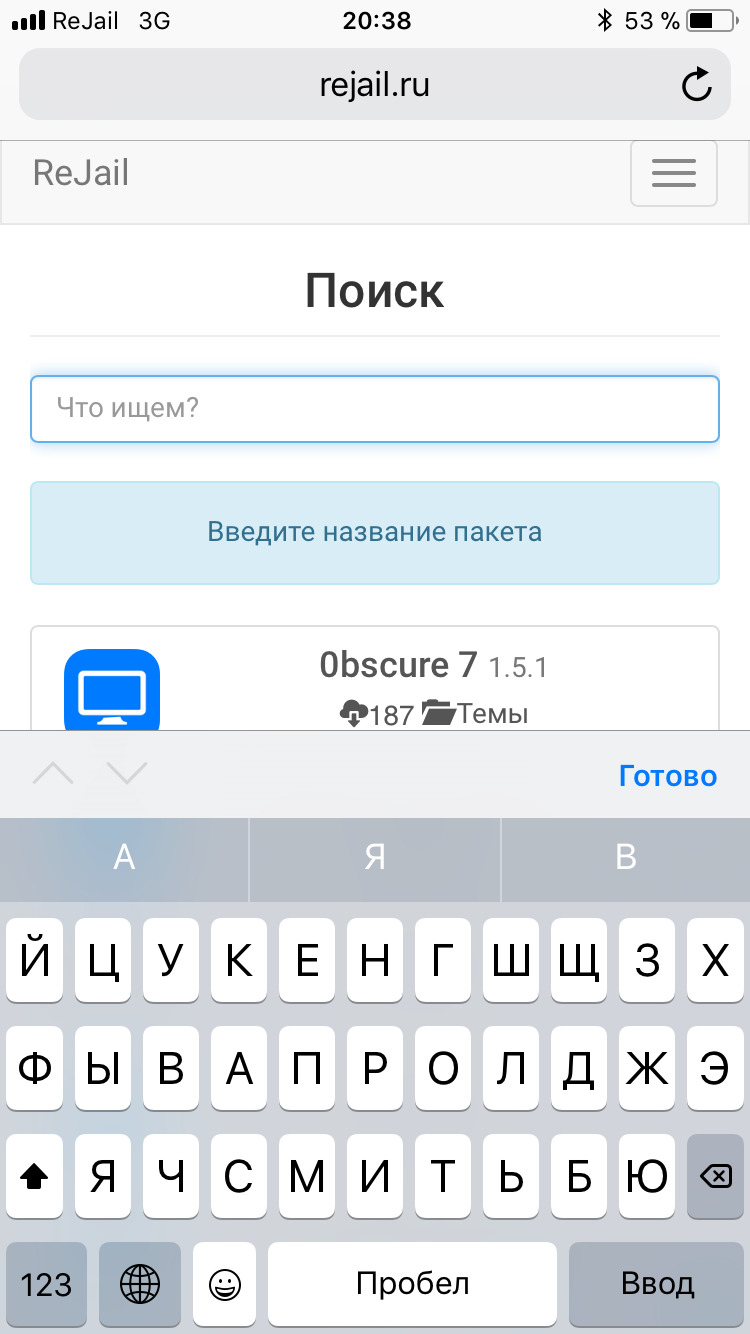
Task: Open the emoji keyboard
Action: (224, 1284)
